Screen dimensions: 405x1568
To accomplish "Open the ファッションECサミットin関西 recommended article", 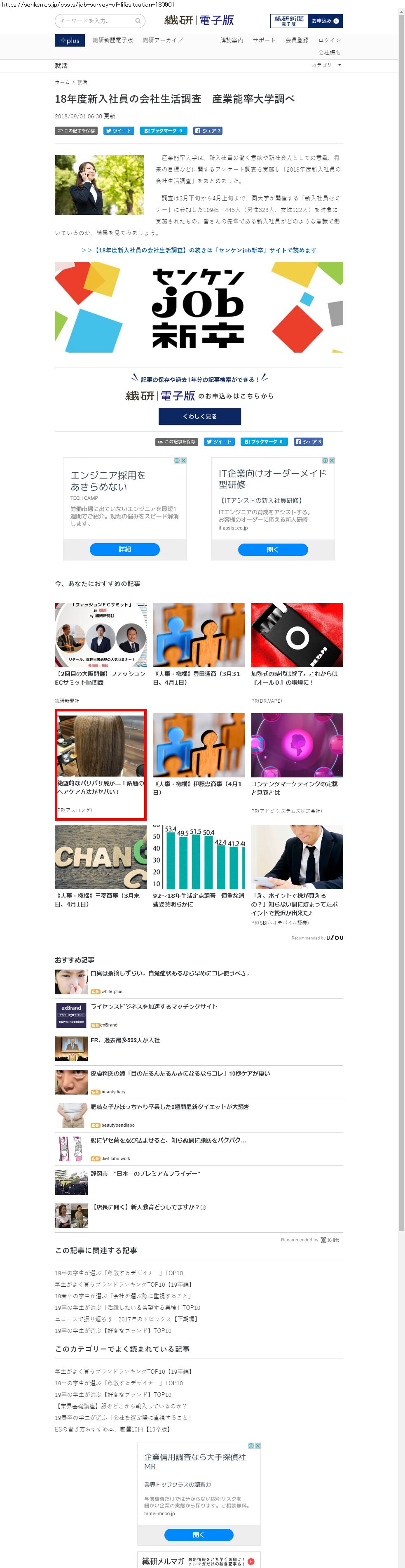I will 101,644.
